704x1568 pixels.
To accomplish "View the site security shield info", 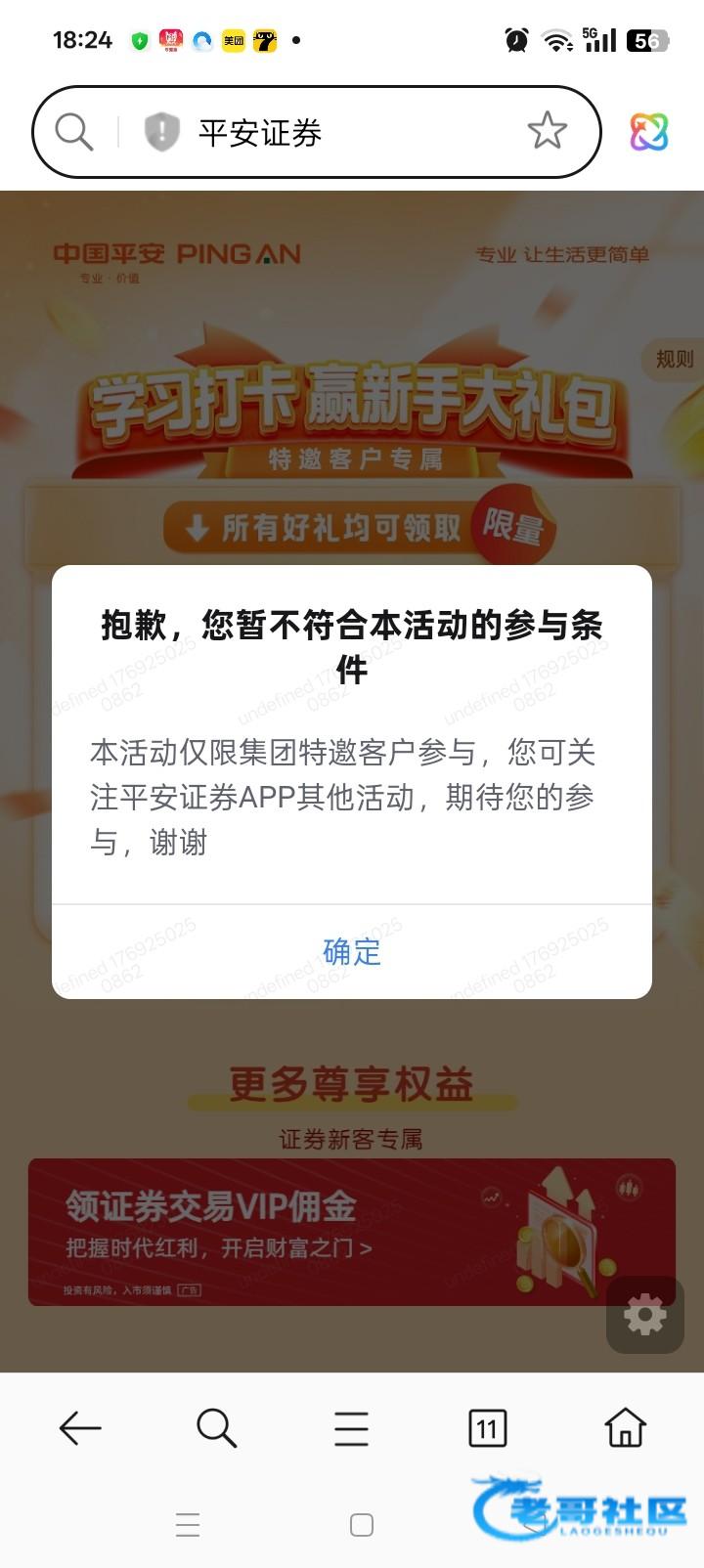I will (162, 131).
